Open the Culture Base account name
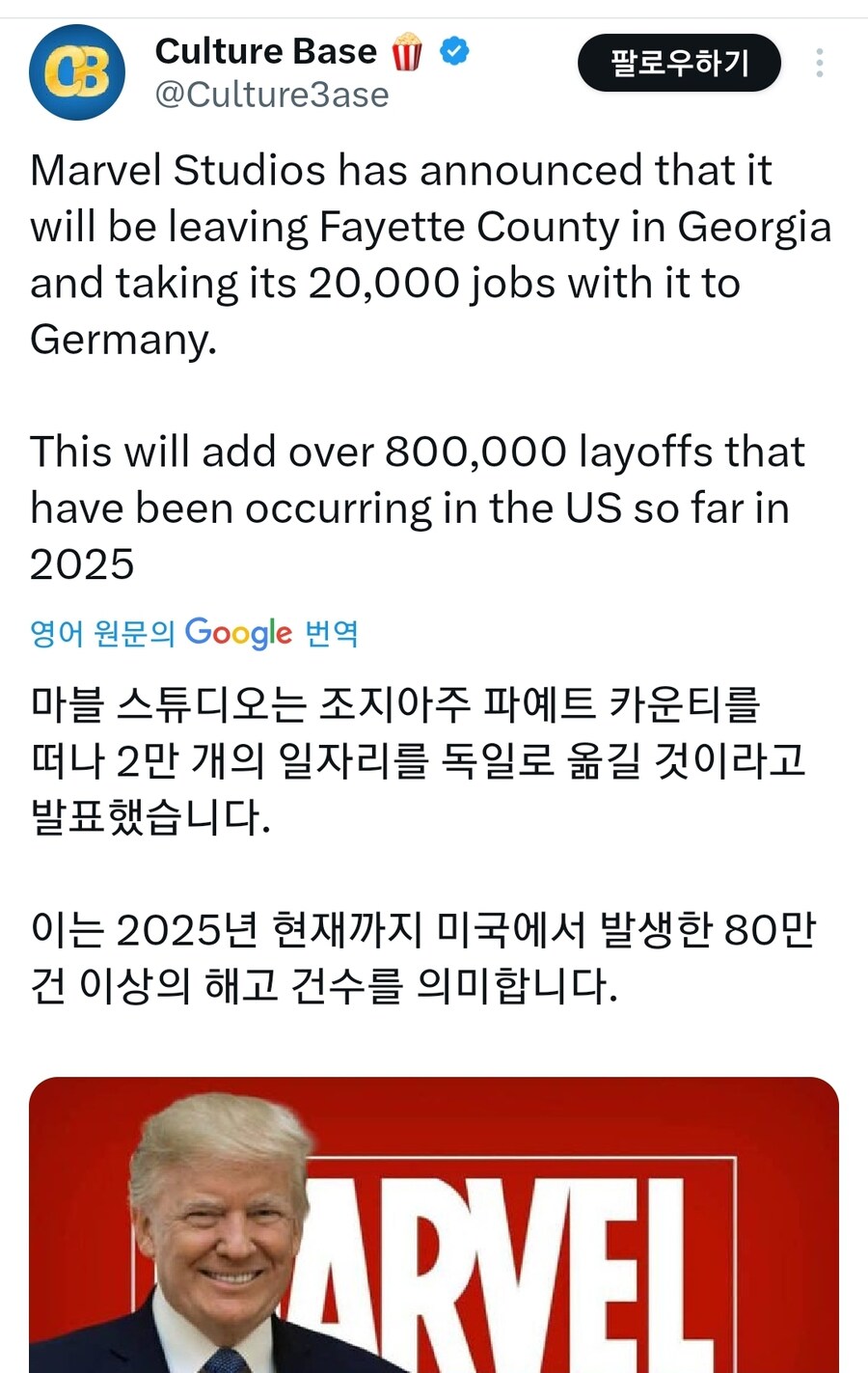The image size is (868, 1373). click(x=265, y=51)
